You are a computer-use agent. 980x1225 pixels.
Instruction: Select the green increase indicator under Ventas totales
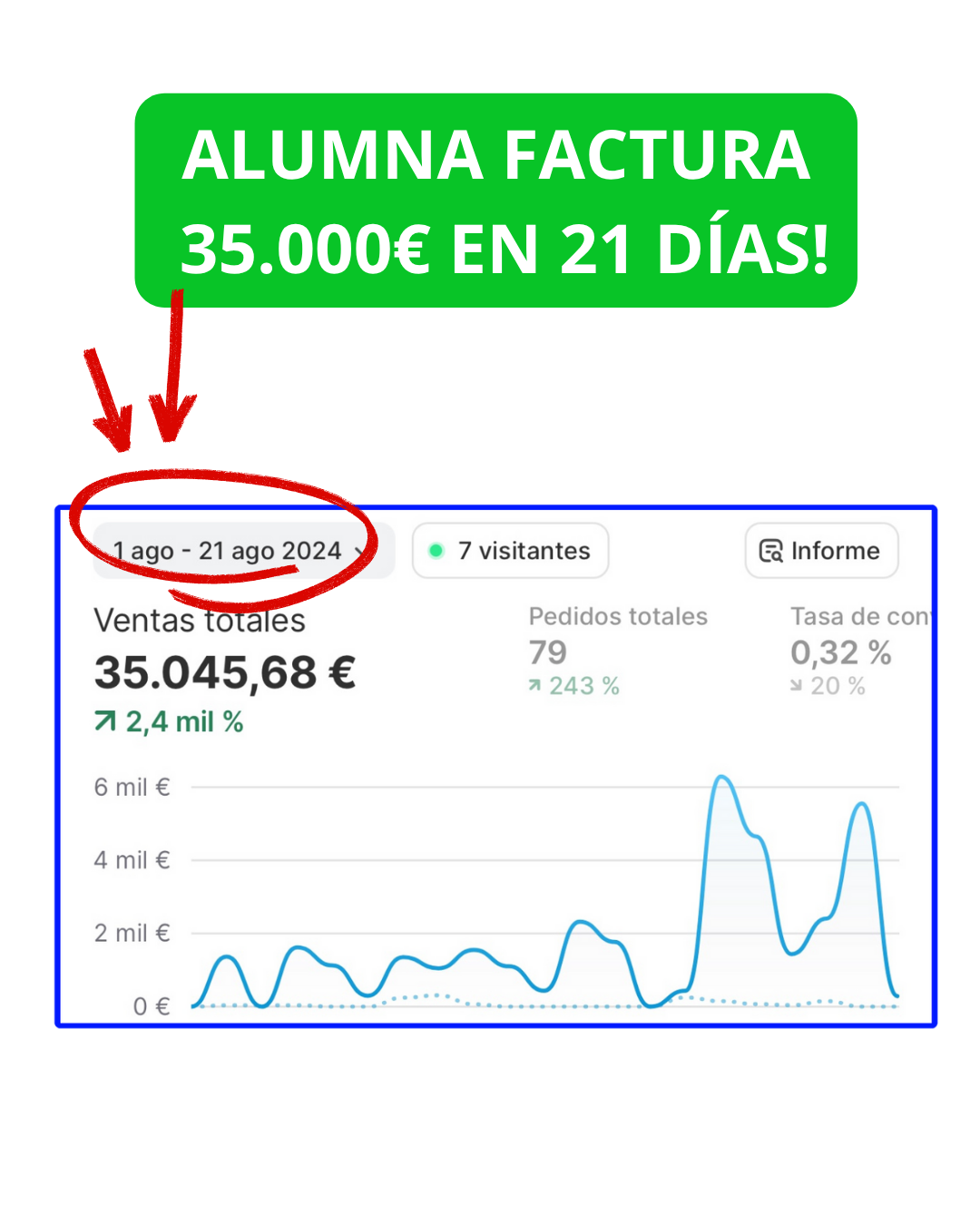pos(168,722)
